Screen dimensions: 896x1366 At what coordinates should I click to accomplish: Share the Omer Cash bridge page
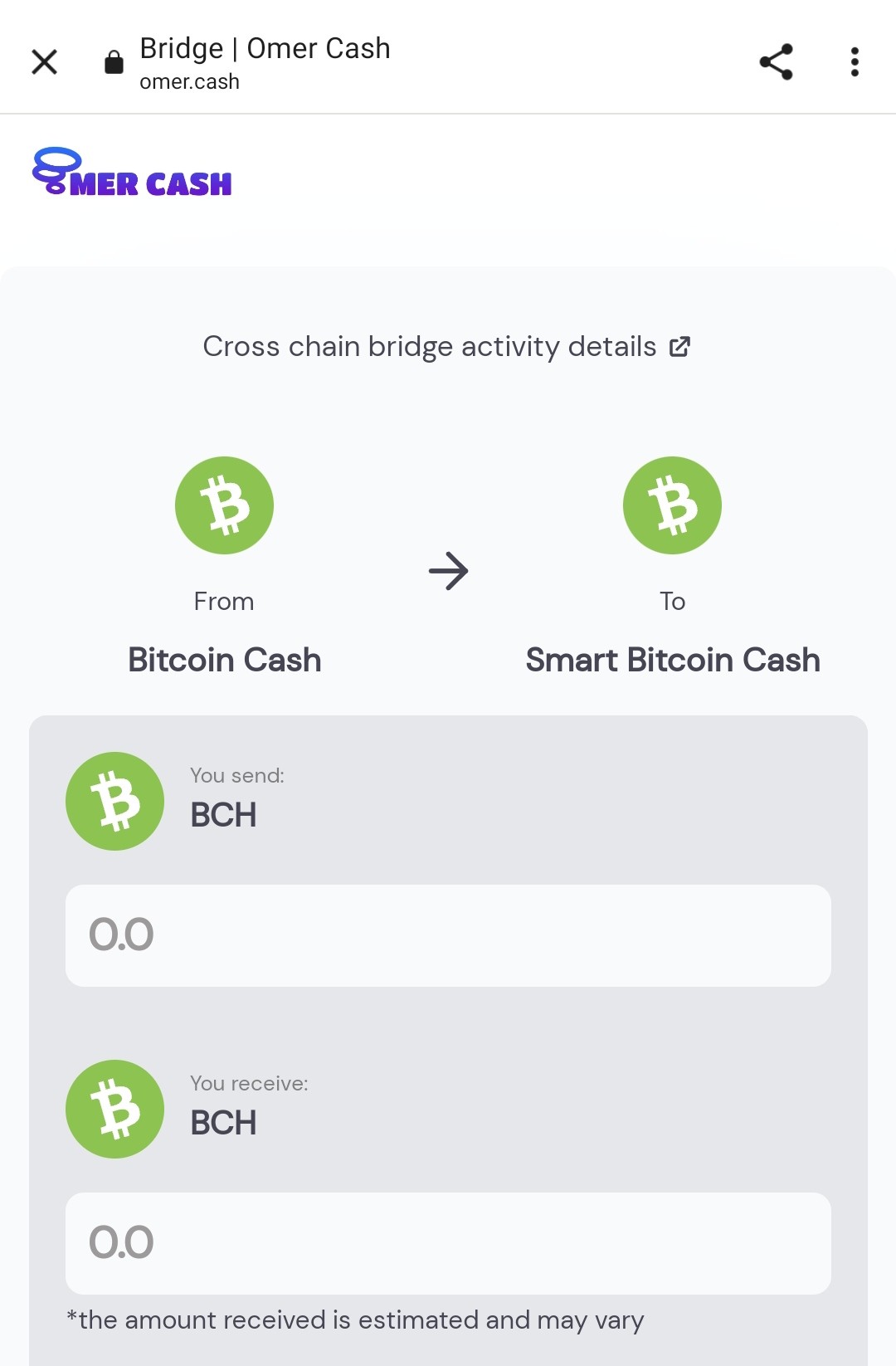point(776,62)
